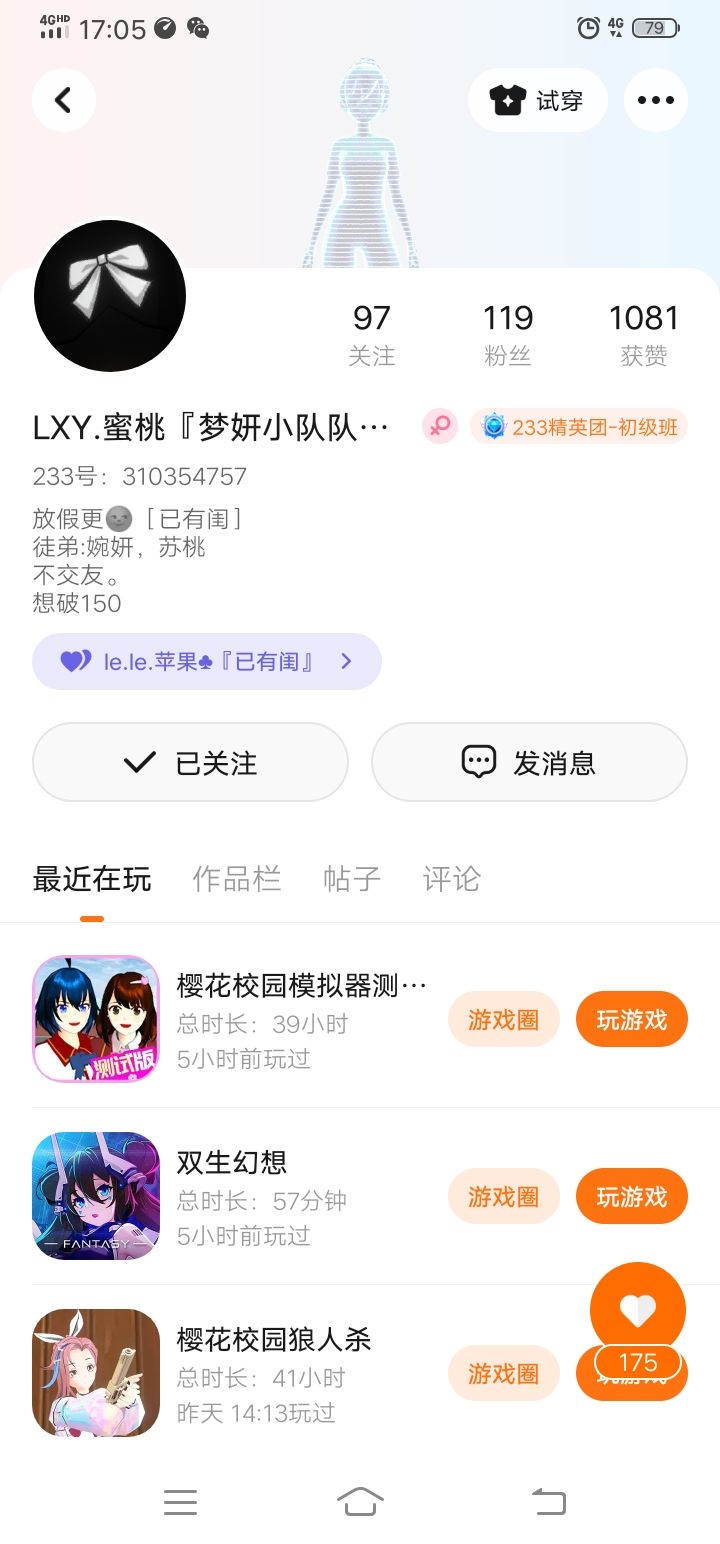720x1544 pixels.
Task: View the 97 关注 following list
Action: tap(371, 334)
